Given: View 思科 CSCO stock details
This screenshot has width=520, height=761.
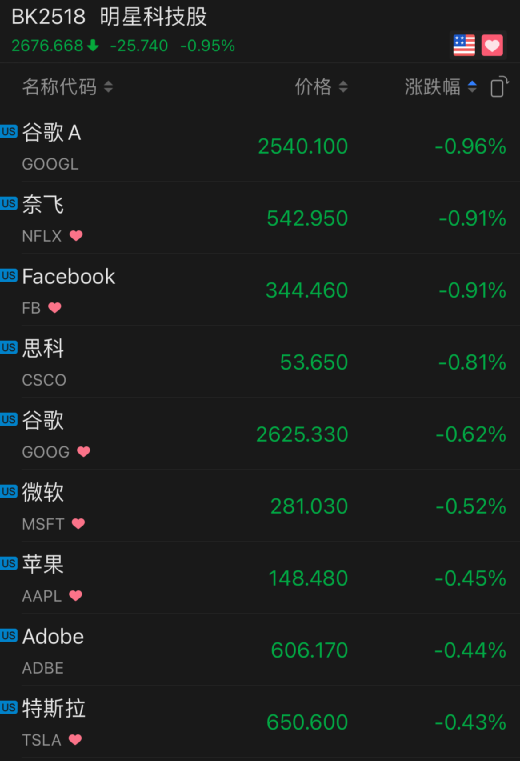Looking at the screenshot, I should pos(260,362).
